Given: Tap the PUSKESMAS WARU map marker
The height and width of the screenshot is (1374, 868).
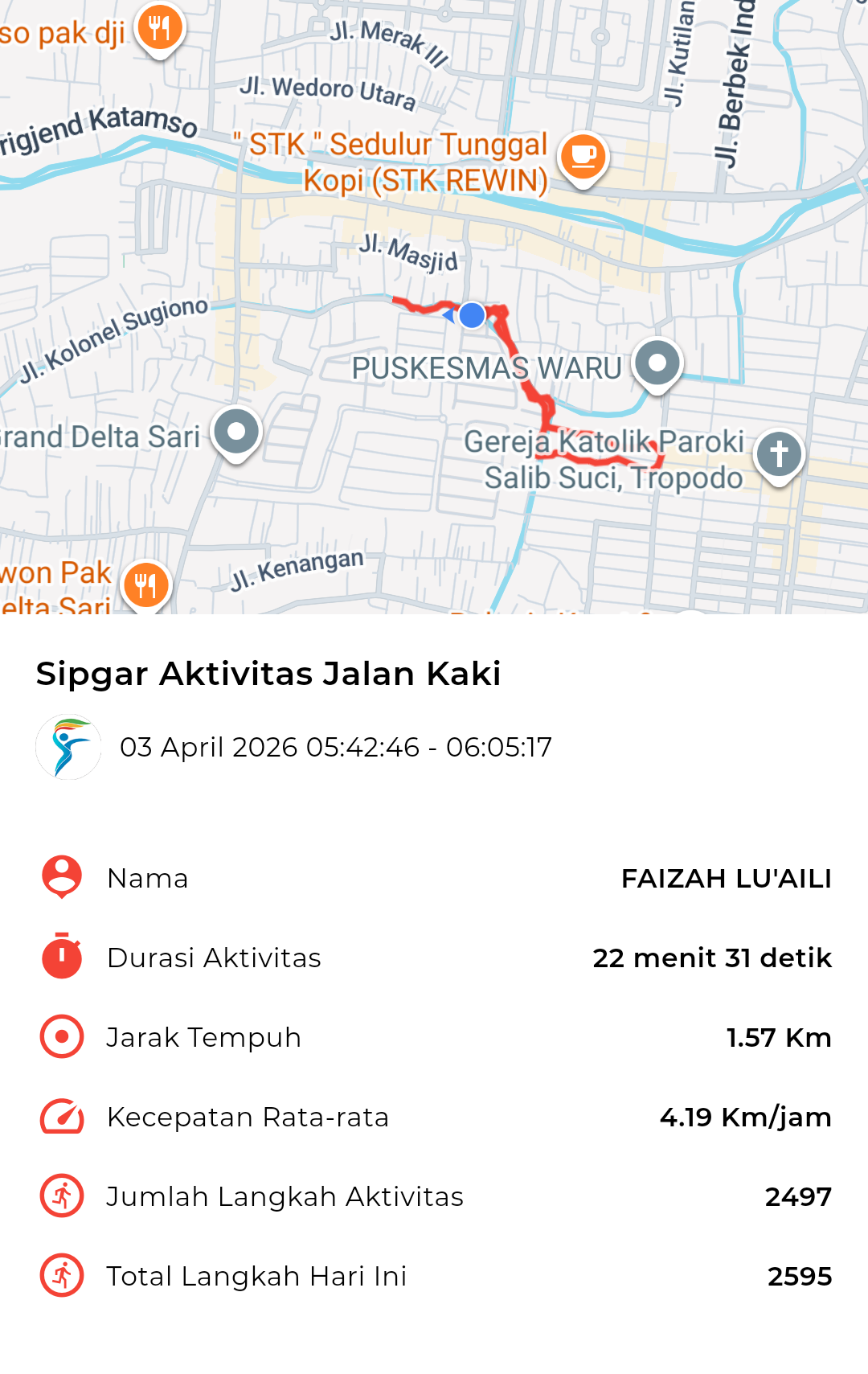Looking at the screenshot, I should coord(657,364).
